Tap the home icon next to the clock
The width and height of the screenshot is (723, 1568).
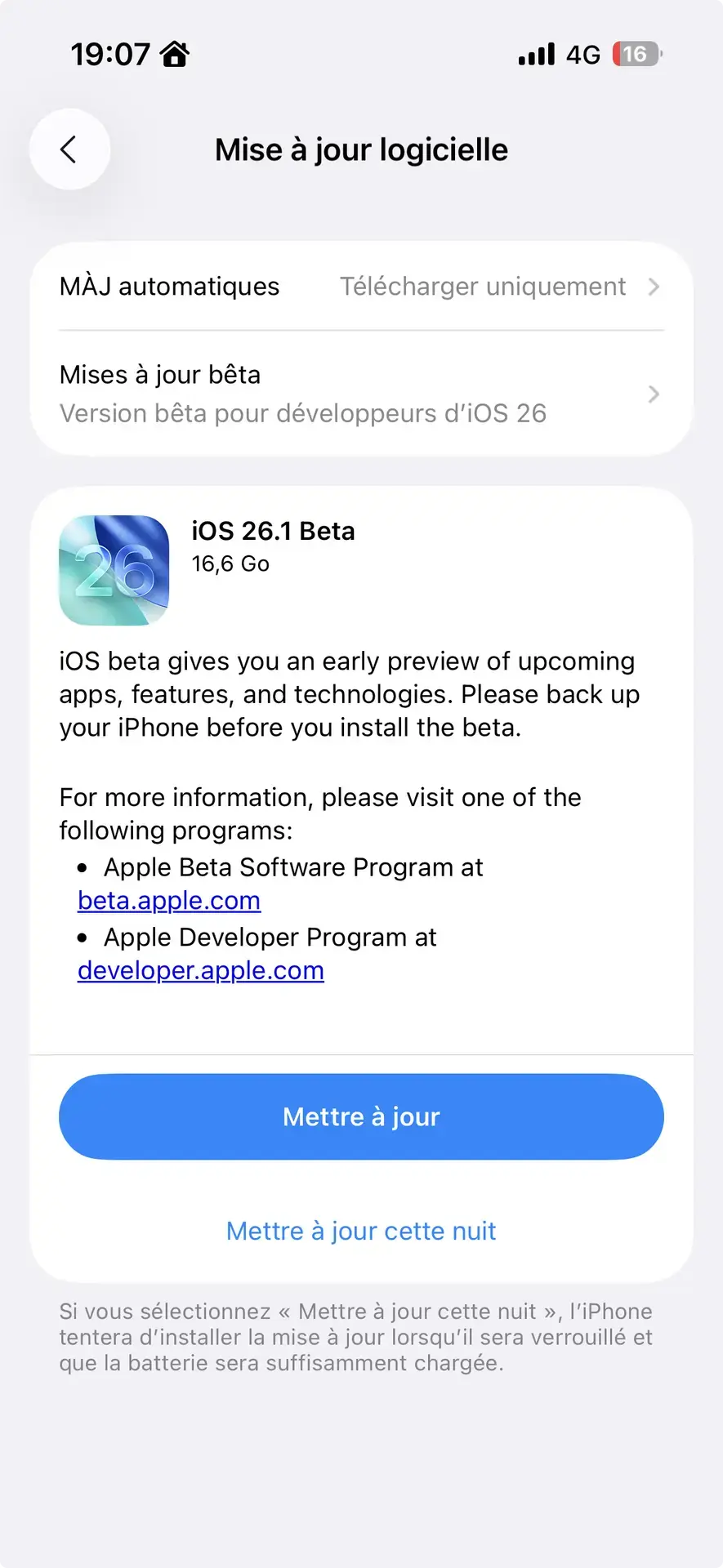[x=174, y=52]
